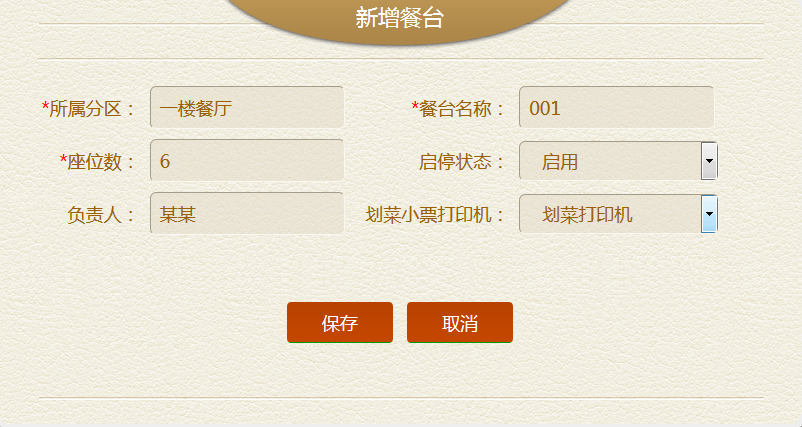The width and height of the screenshot is (802, 427).
Task: Focus the 座位数 field
Action: tap(246, 161)
